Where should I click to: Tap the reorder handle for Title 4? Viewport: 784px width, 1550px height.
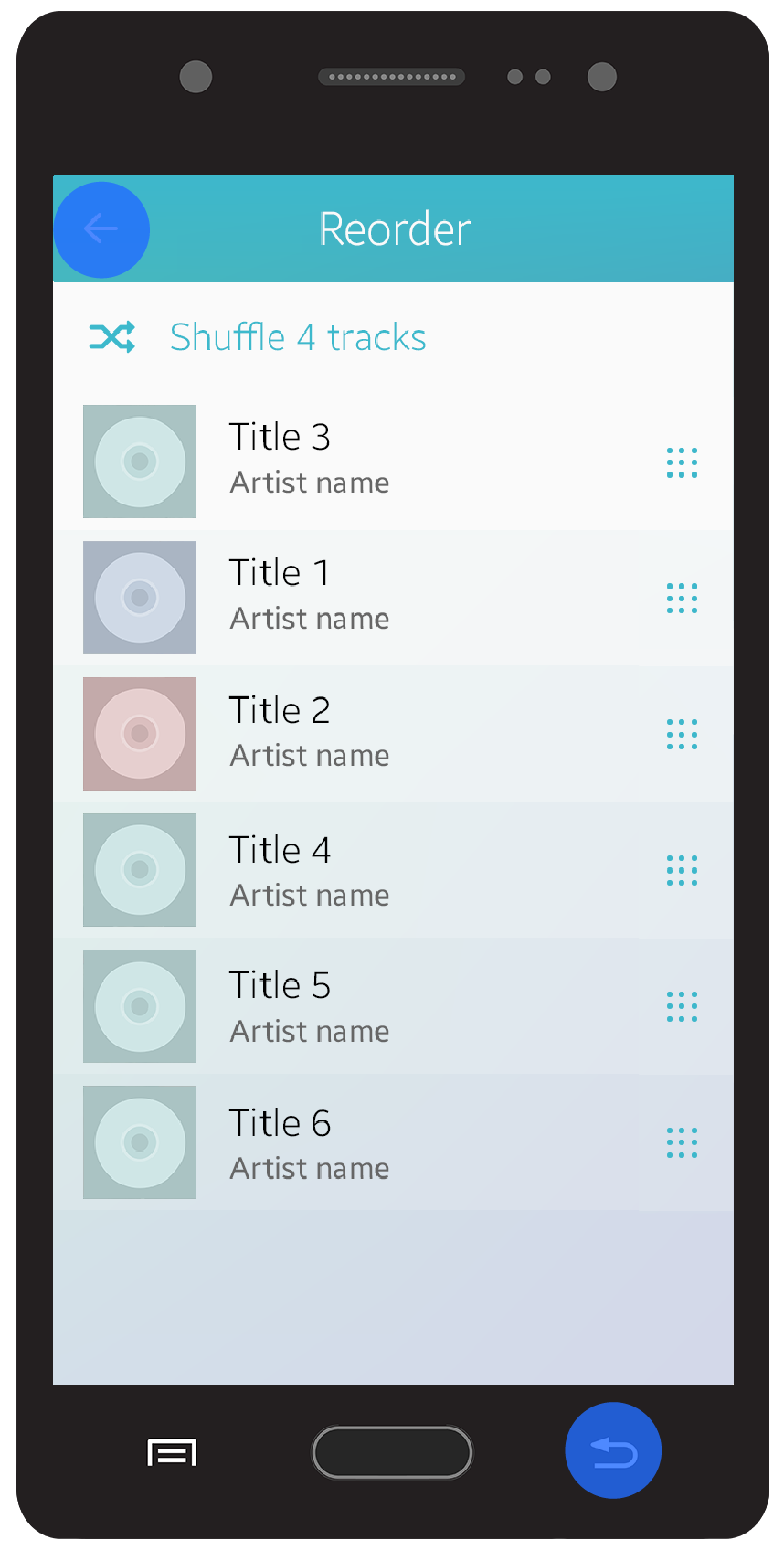tap(682, 870)
